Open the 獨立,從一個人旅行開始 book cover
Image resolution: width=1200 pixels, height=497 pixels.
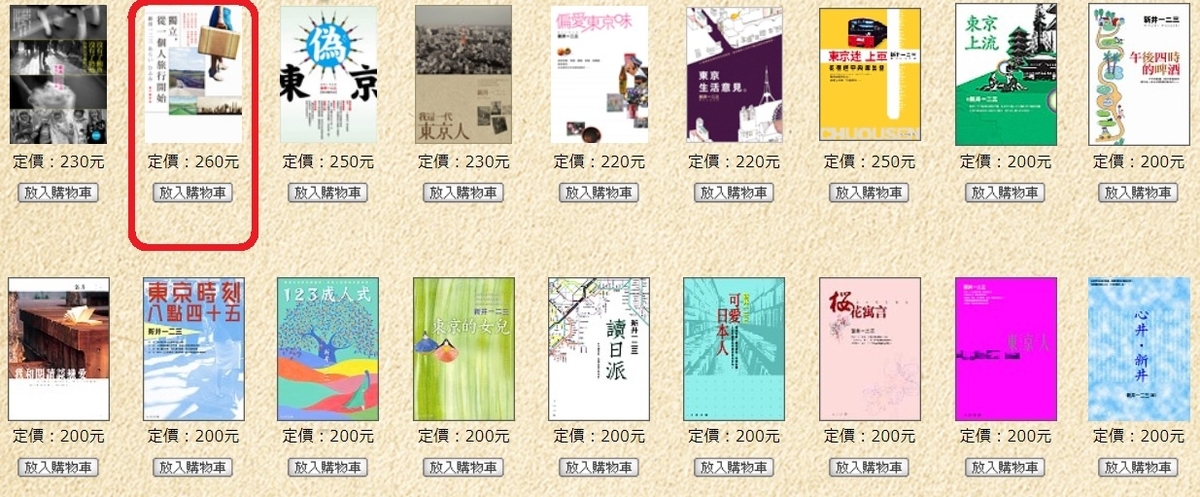[x=193, y=75]
